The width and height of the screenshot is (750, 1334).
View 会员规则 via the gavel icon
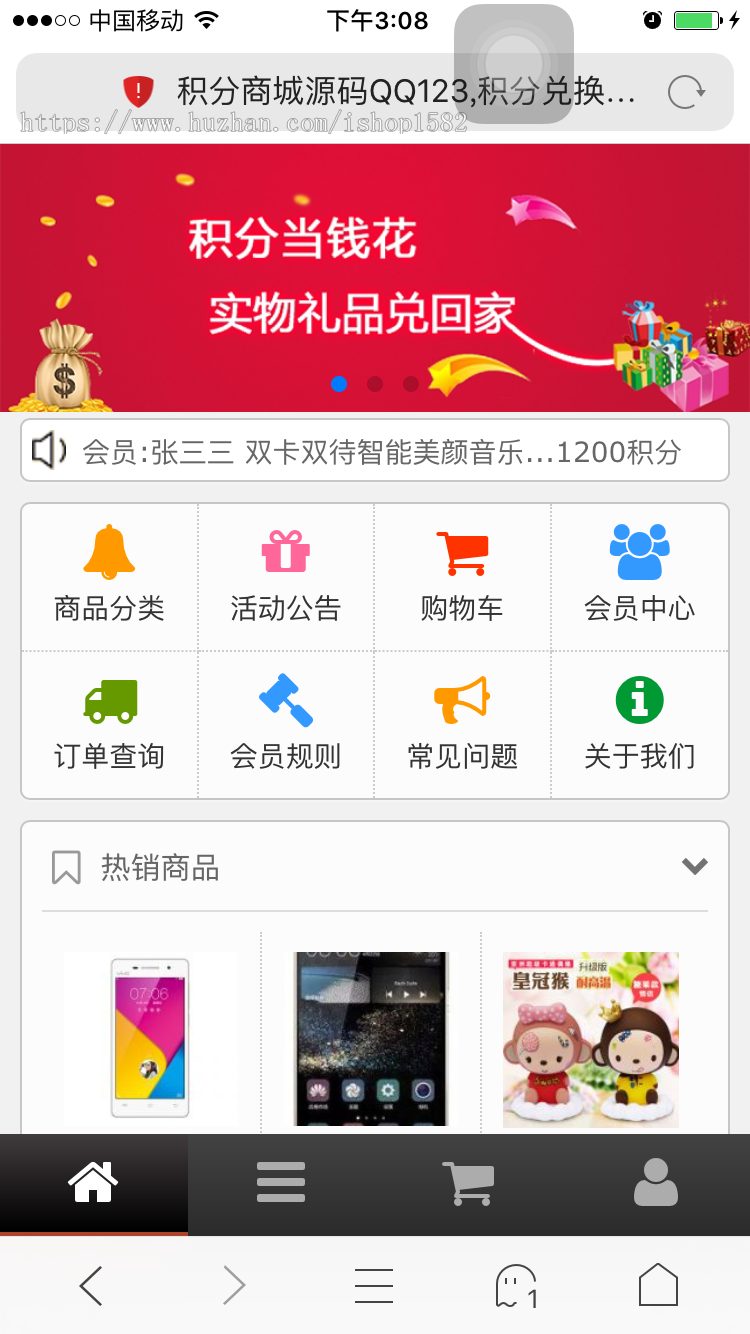[x=285, y=700]
